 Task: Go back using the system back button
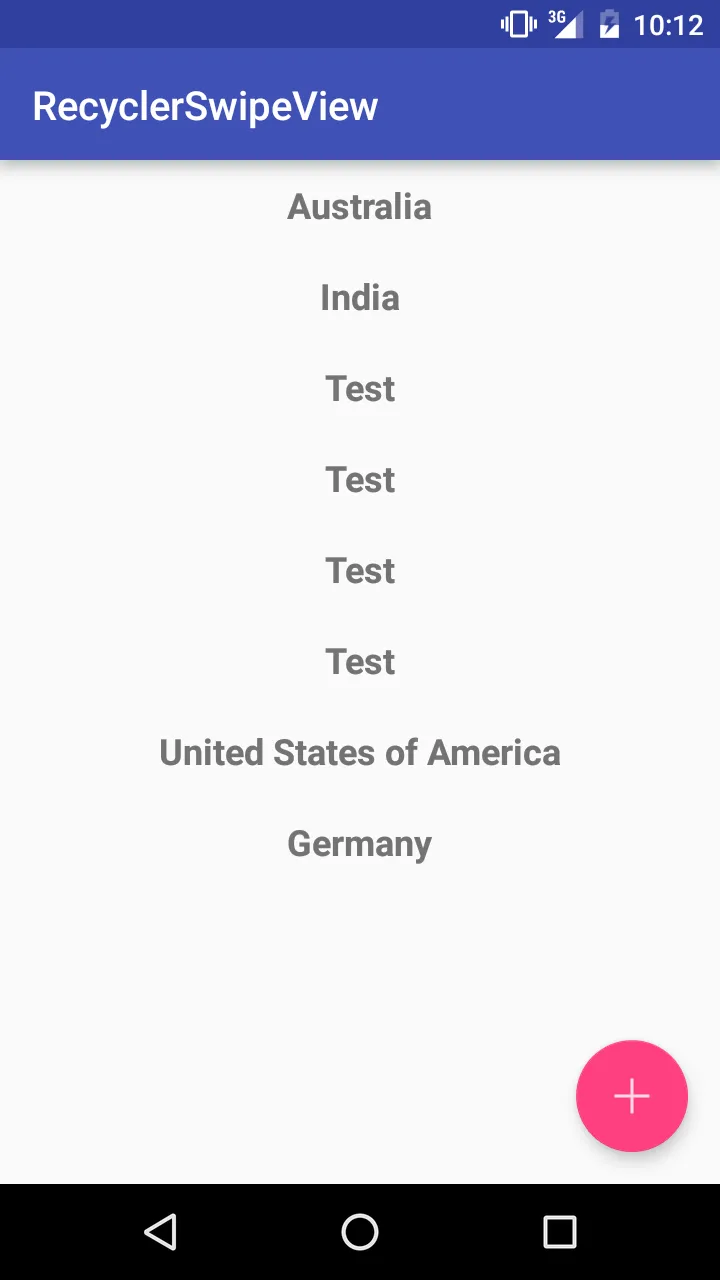pyautogui.click(x=160, y=1232)
